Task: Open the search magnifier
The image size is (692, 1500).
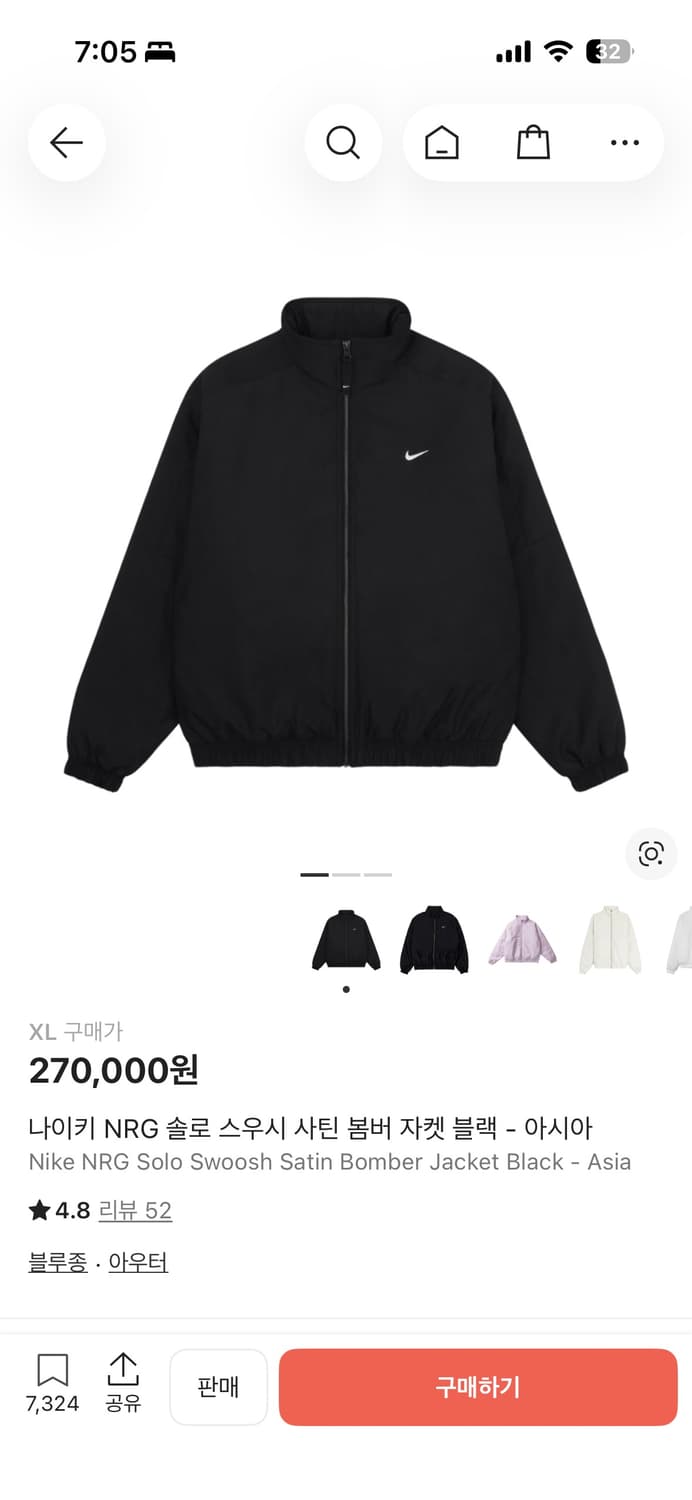Action: 343,143
